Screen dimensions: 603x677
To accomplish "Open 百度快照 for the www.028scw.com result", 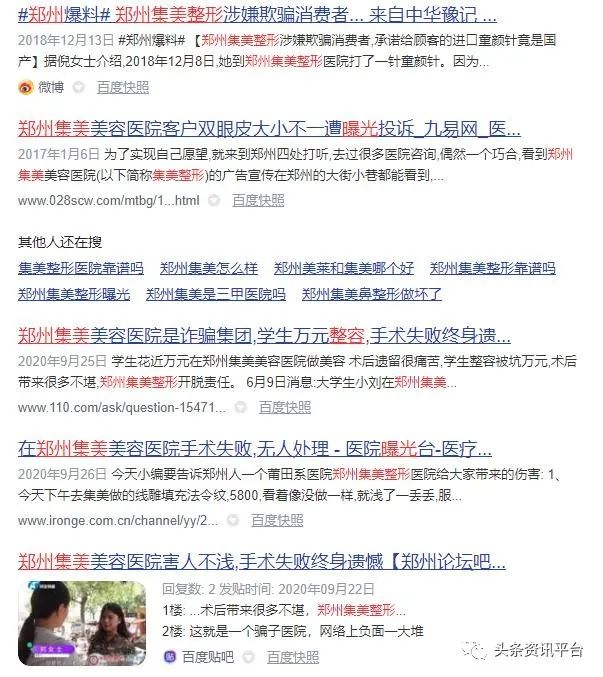I will point(258,200).
